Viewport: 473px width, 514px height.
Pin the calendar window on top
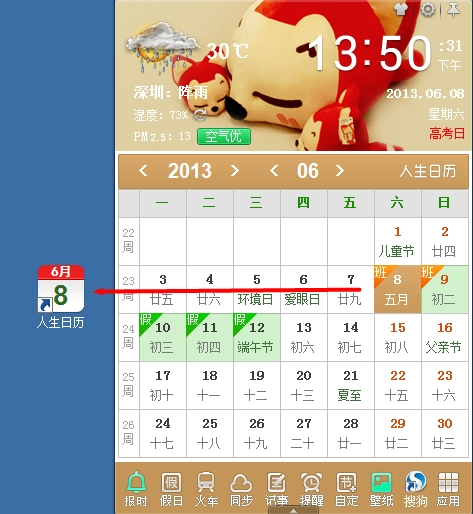pos(453,9)
